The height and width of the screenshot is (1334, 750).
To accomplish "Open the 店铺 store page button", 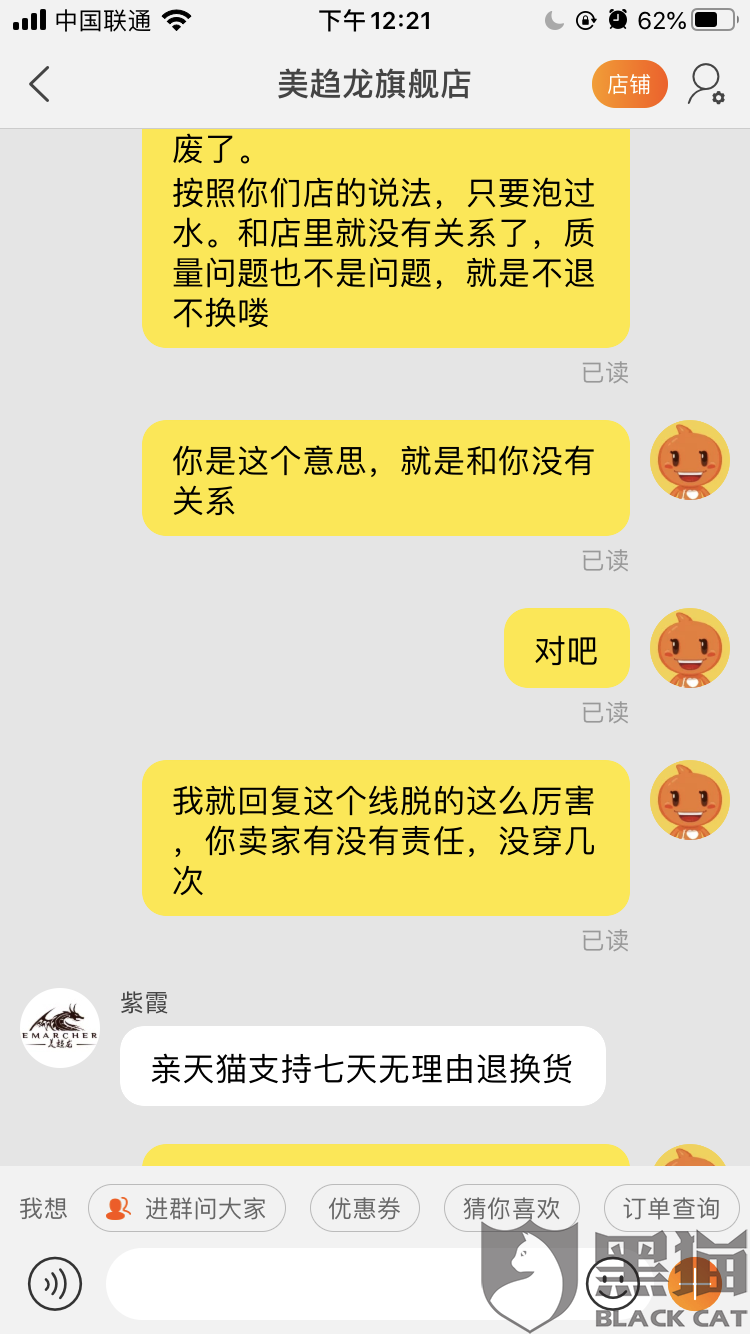I will point(629,84).
